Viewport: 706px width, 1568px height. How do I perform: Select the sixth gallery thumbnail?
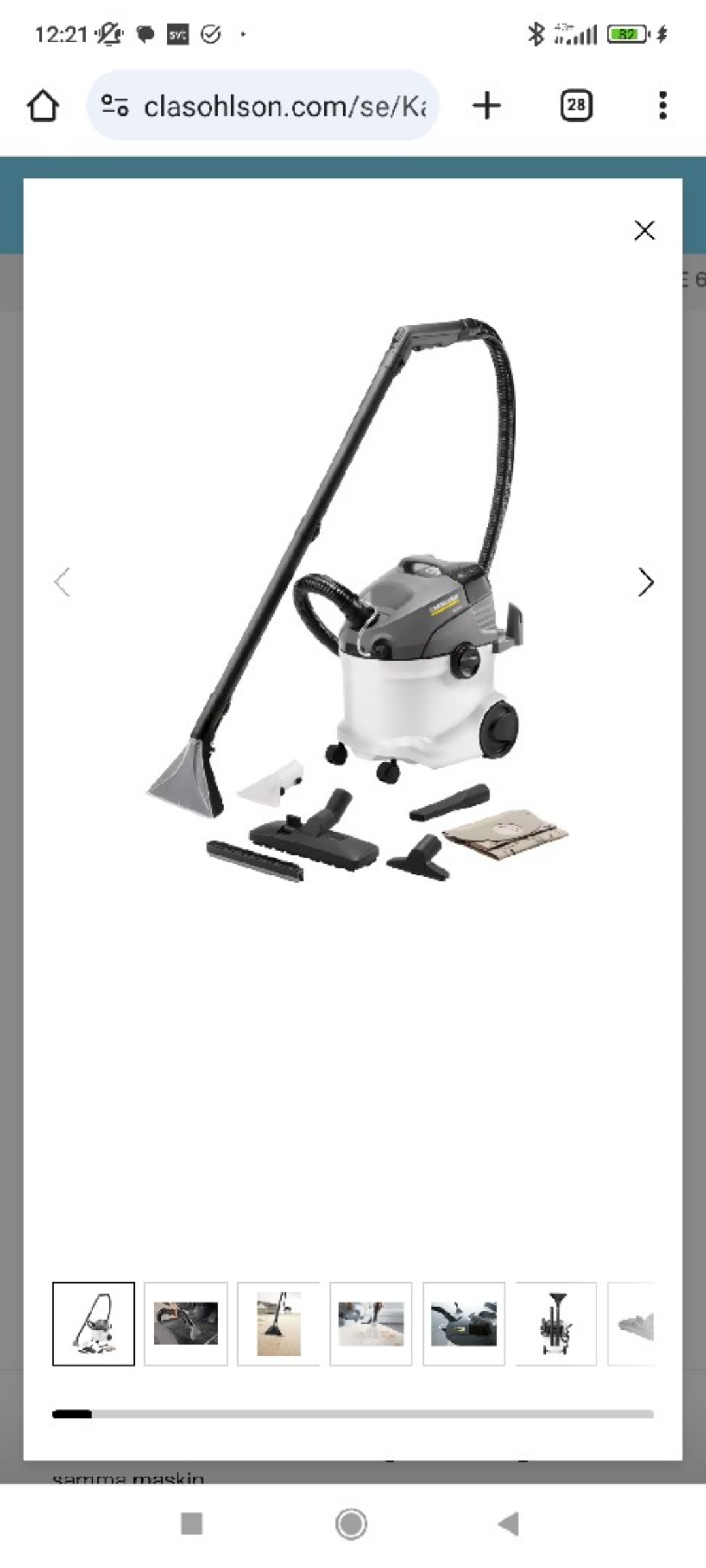(x=556, y=1324)
